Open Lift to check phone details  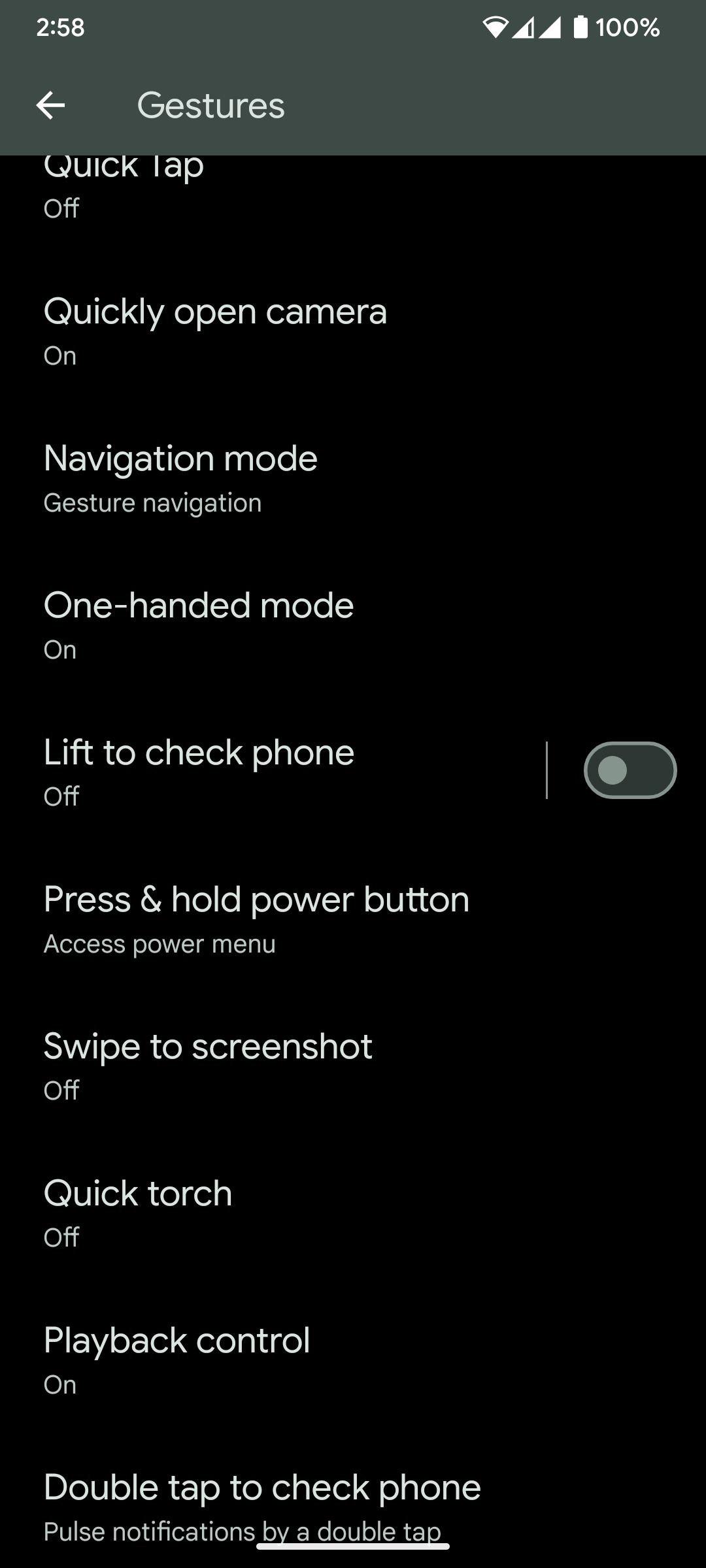click(273, 773)
